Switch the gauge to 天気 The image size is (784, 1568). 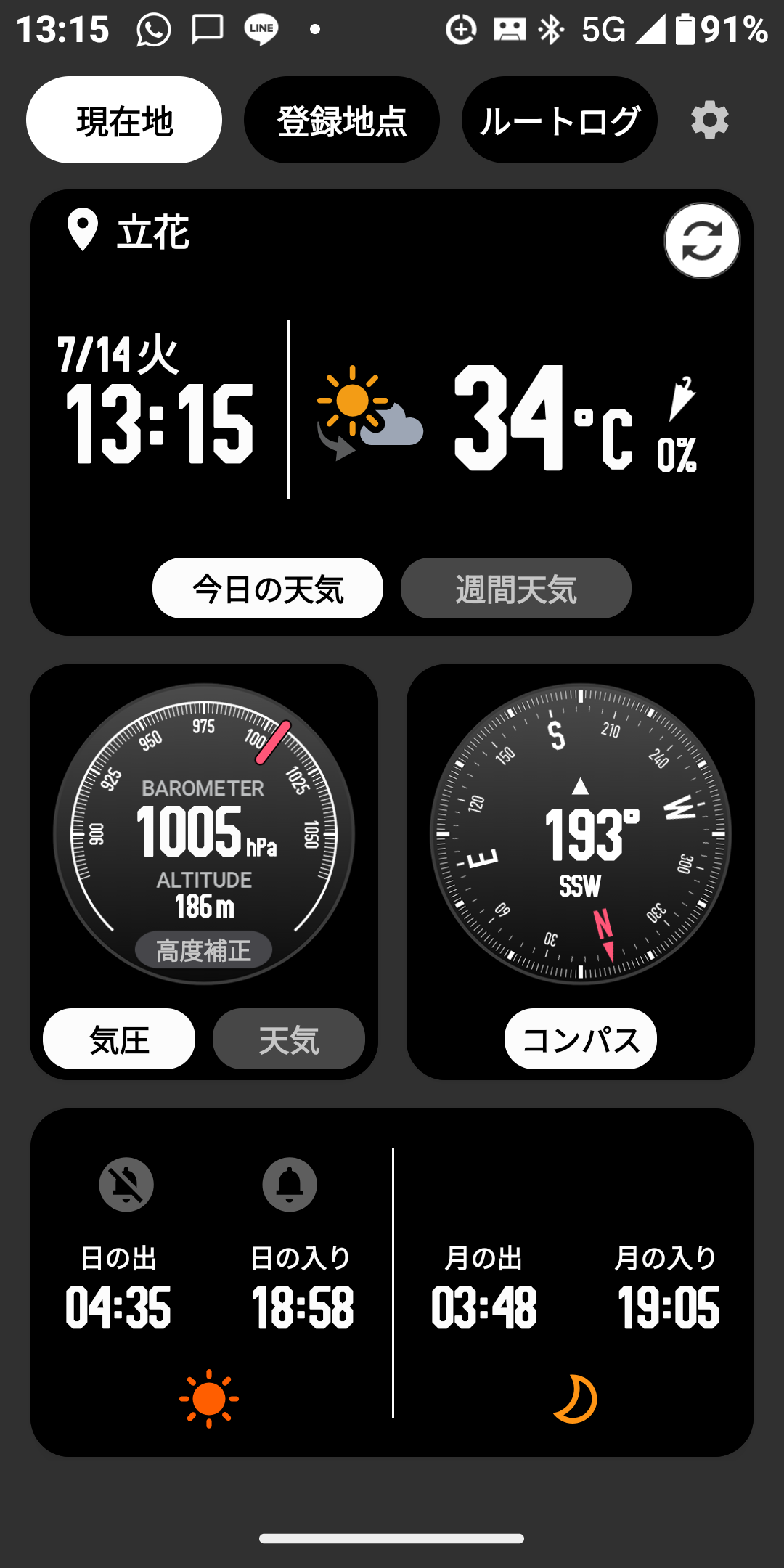tap(289, 1039)
